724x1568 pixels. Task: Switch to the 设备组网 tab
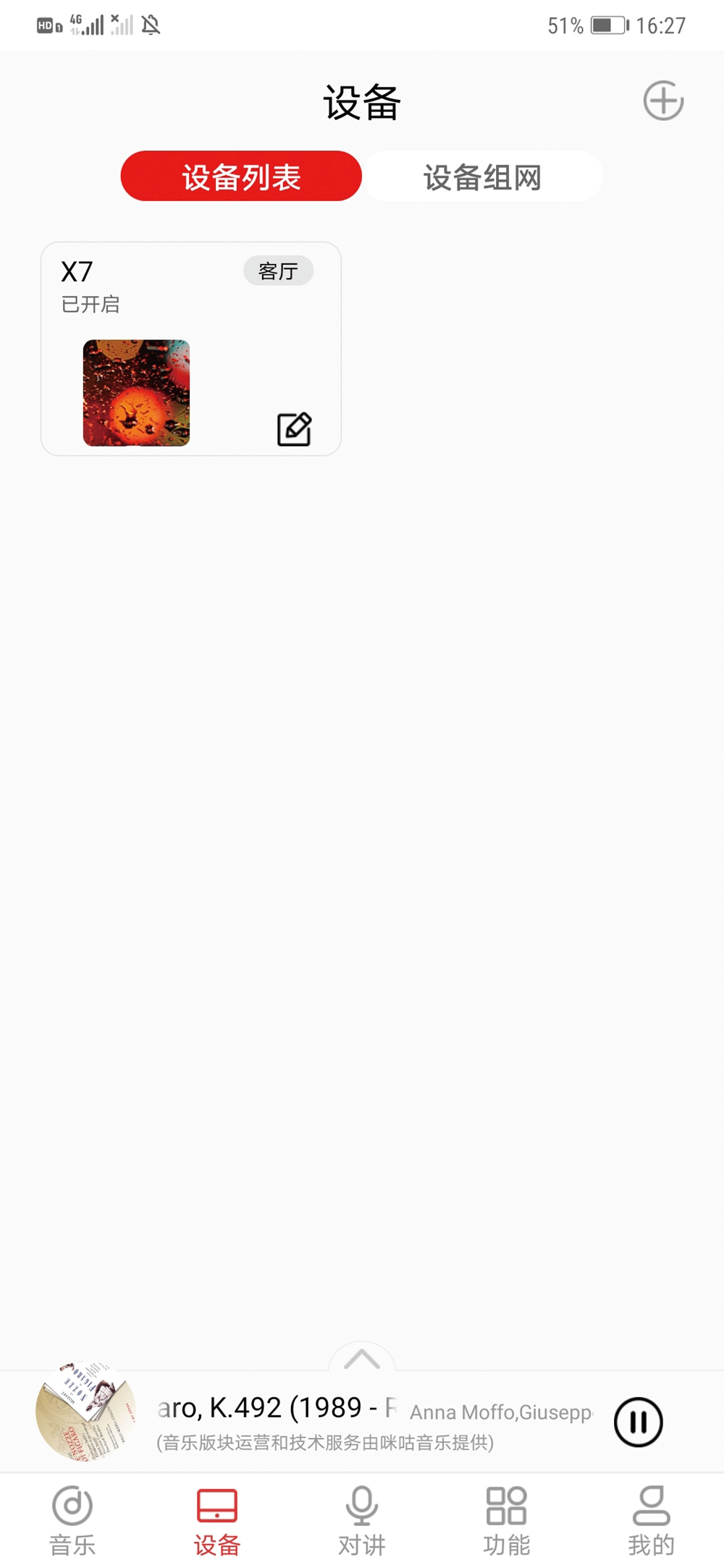pyautogui.click(x=483, y=177)
